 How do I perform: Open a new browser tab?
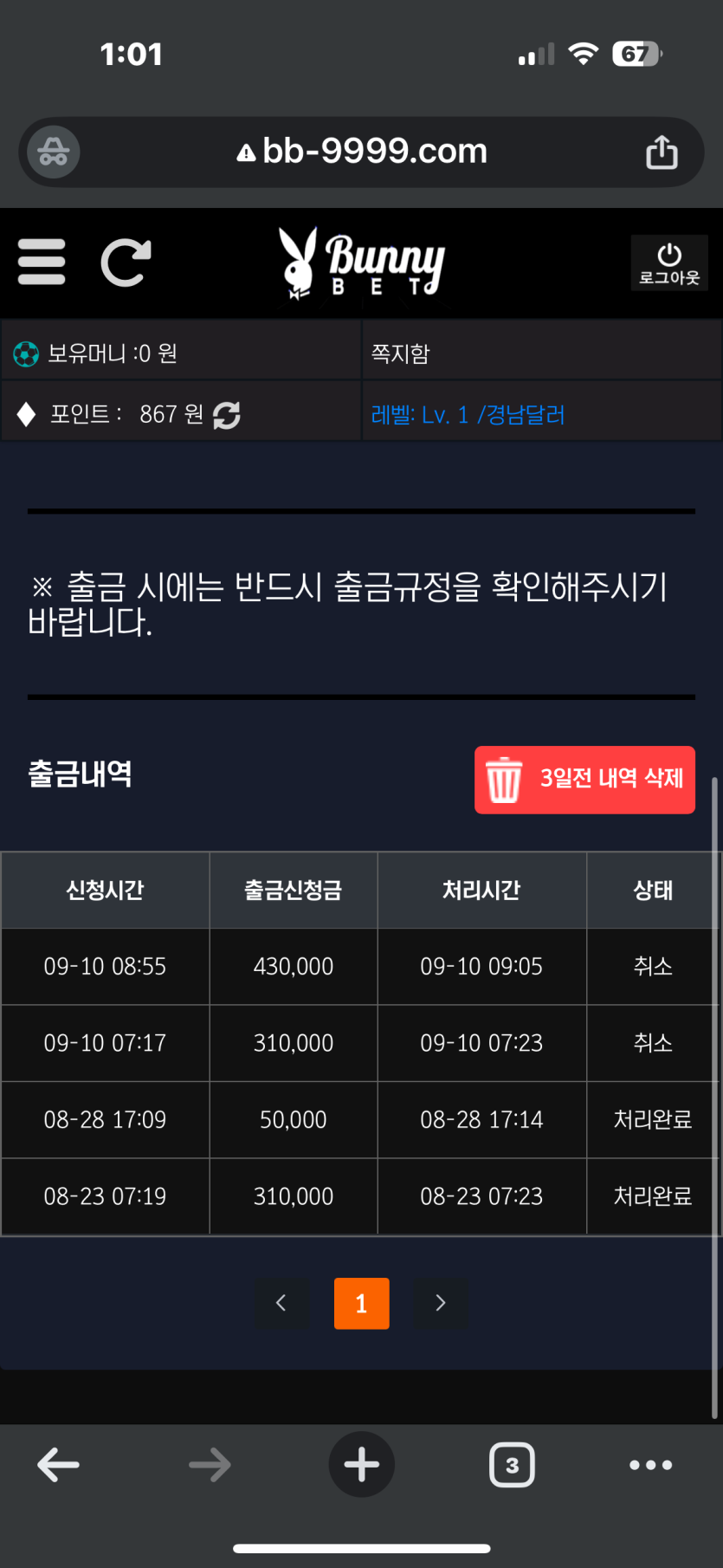pos(361,1465)
